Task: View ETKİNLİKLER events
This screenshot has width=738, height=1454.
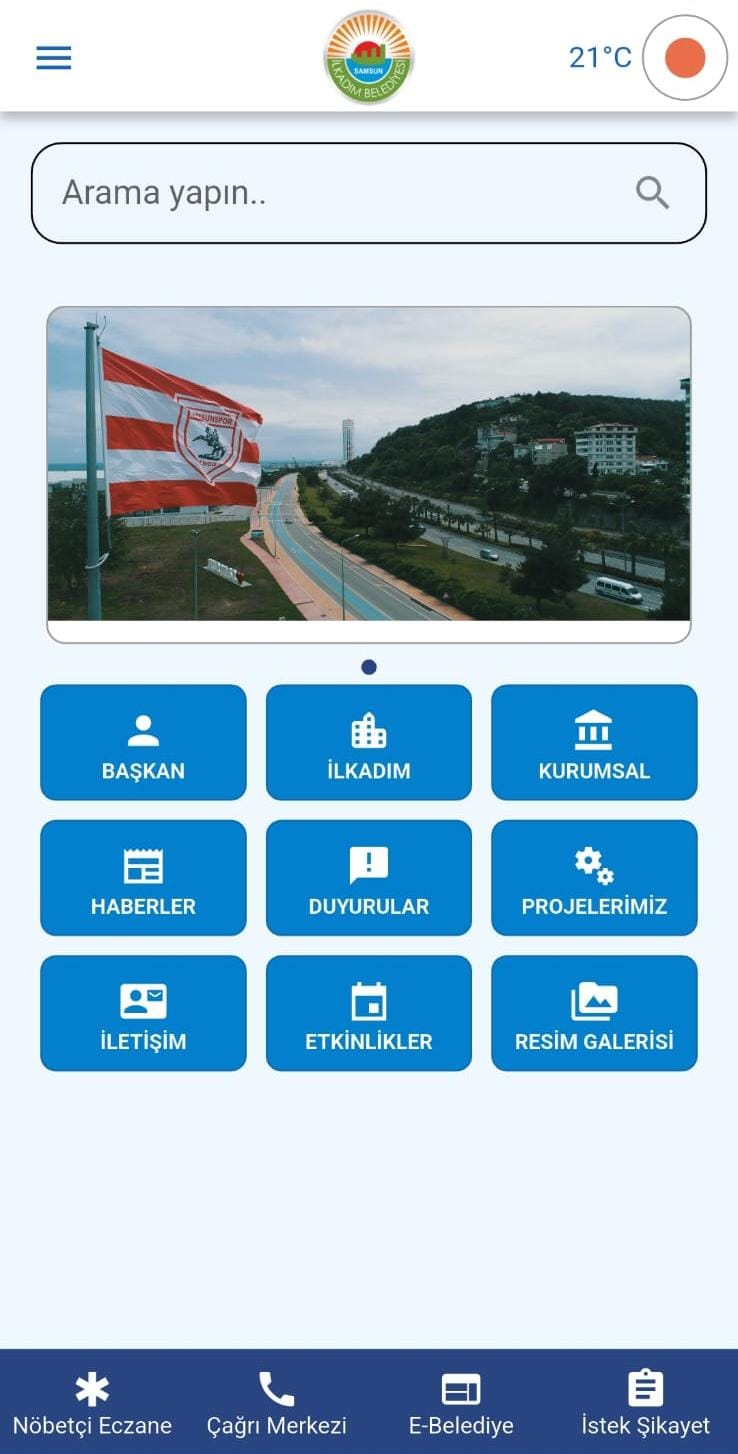Action: tap(368, 1013)
